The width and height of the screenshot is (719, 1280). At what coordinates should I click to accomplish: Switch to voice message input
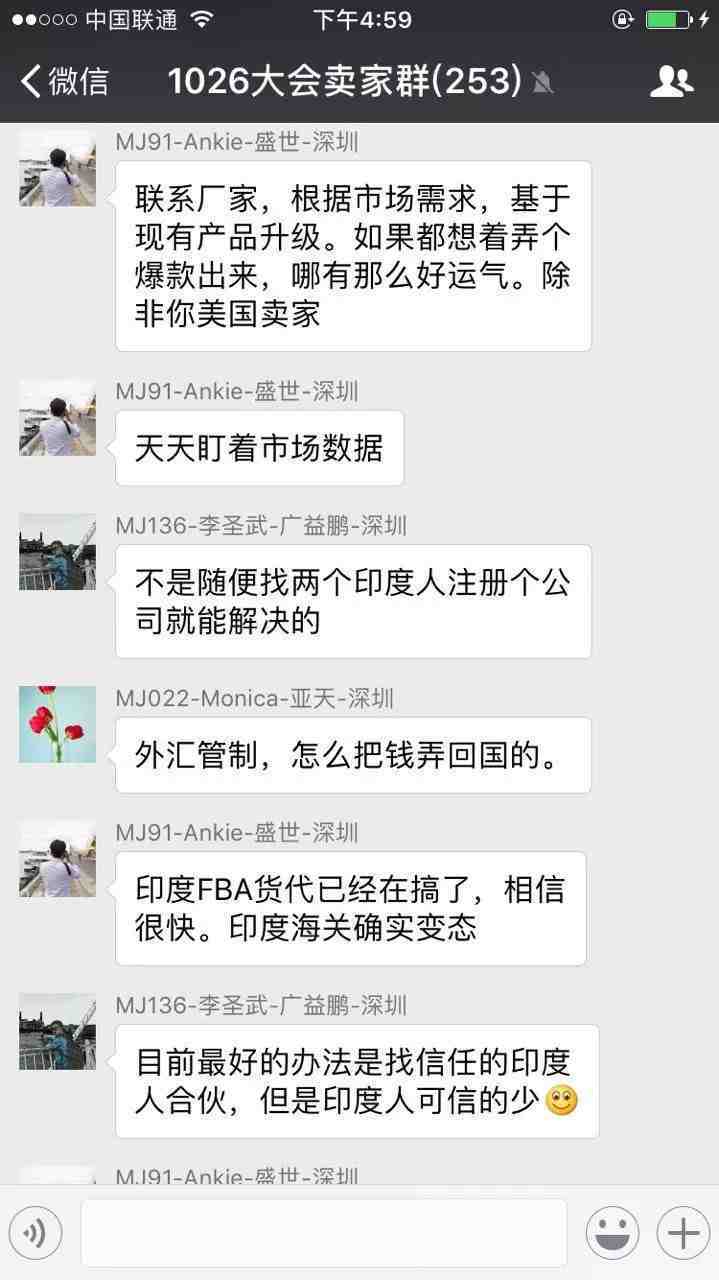coord(35,1233)
